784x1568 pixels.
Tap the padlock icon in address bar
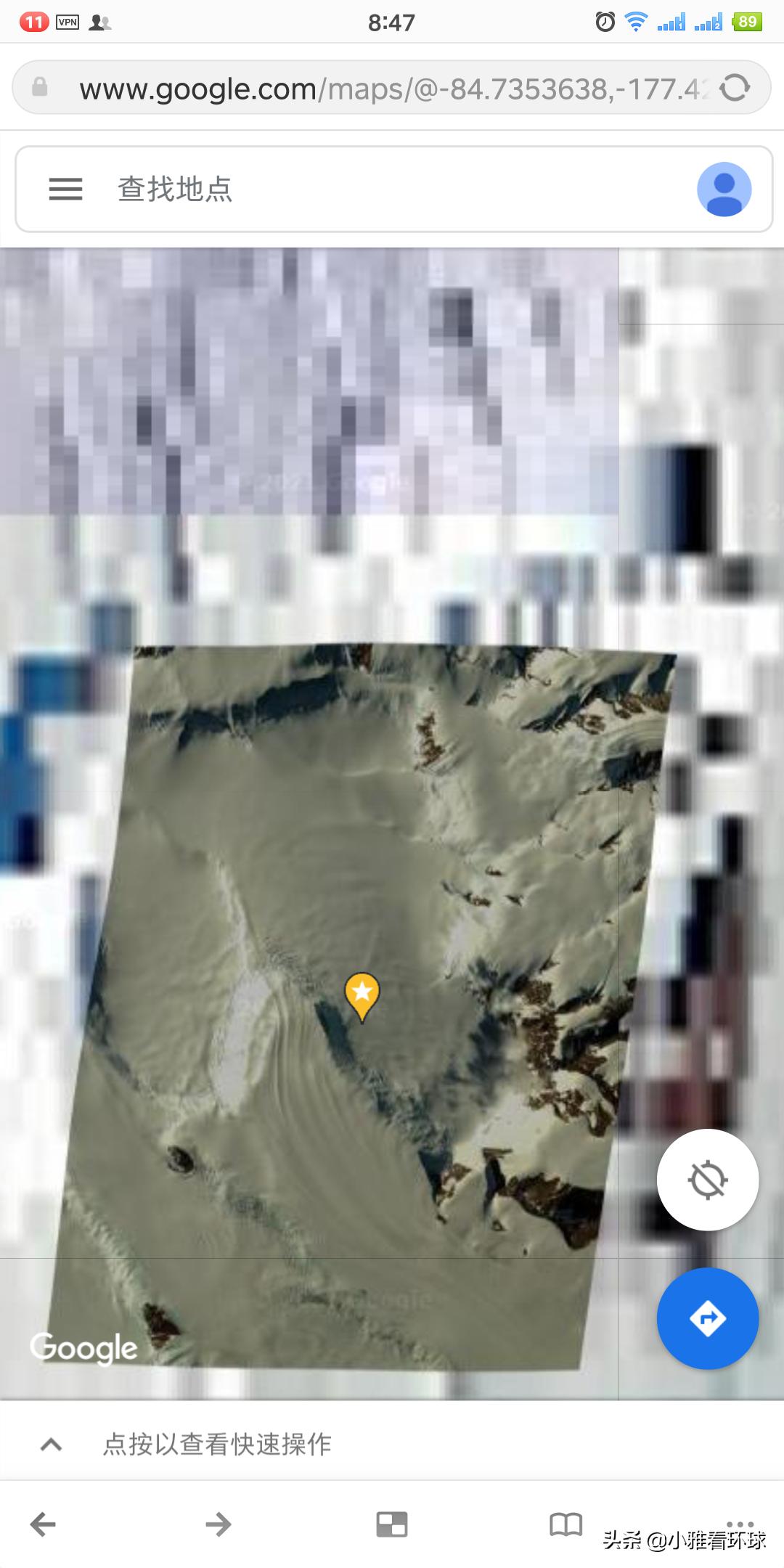click(40, 87)
